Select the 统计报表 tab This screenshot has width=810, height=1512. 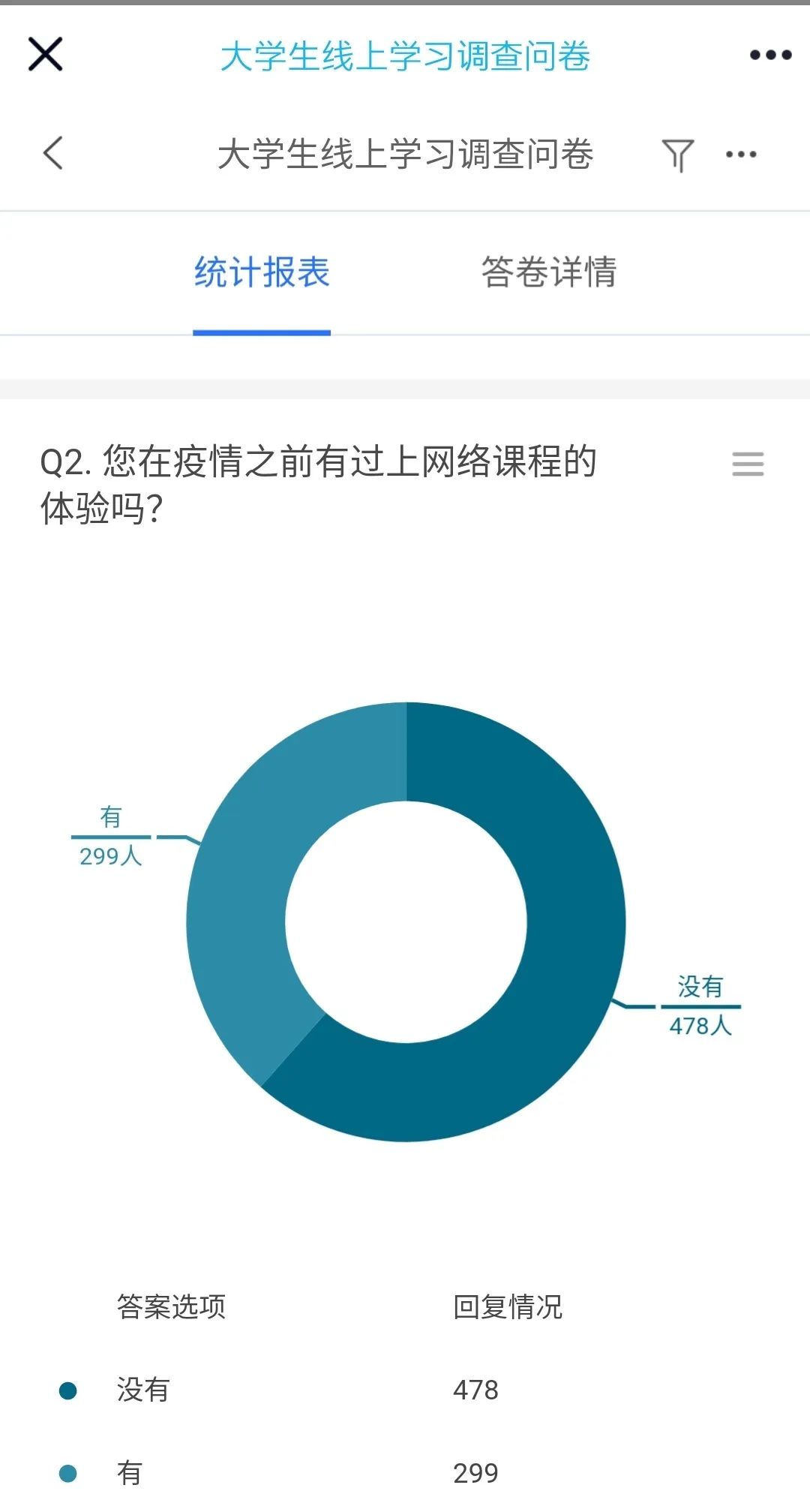click(262, 272)
